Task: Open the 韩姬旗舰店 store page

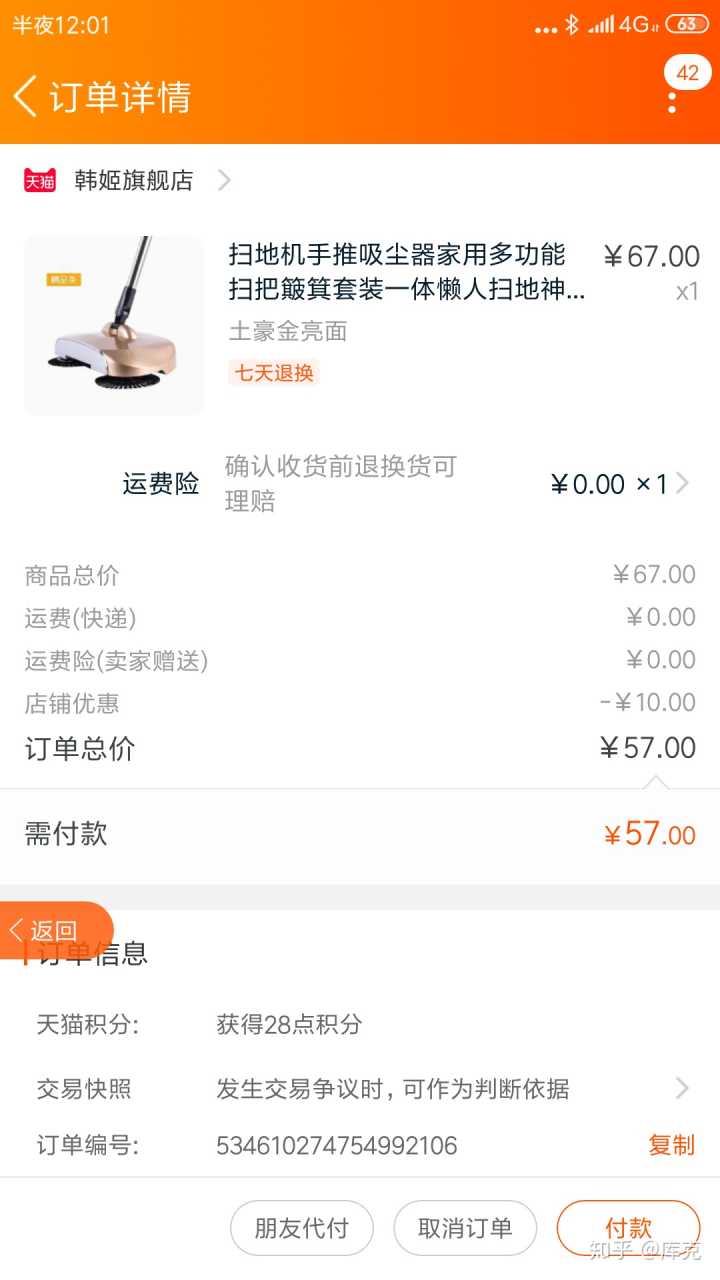Action: point(133,180)
